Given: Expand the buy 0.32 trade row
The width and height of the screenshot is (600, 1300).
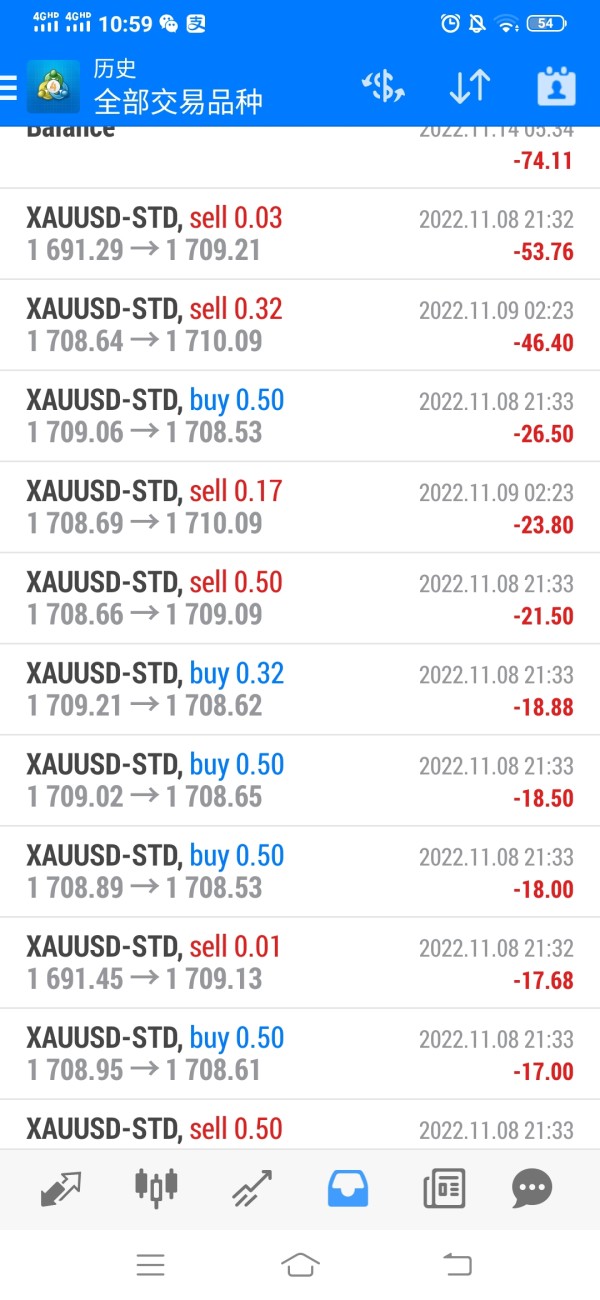Looking at the screenshot, I should [x=300, y=689].
